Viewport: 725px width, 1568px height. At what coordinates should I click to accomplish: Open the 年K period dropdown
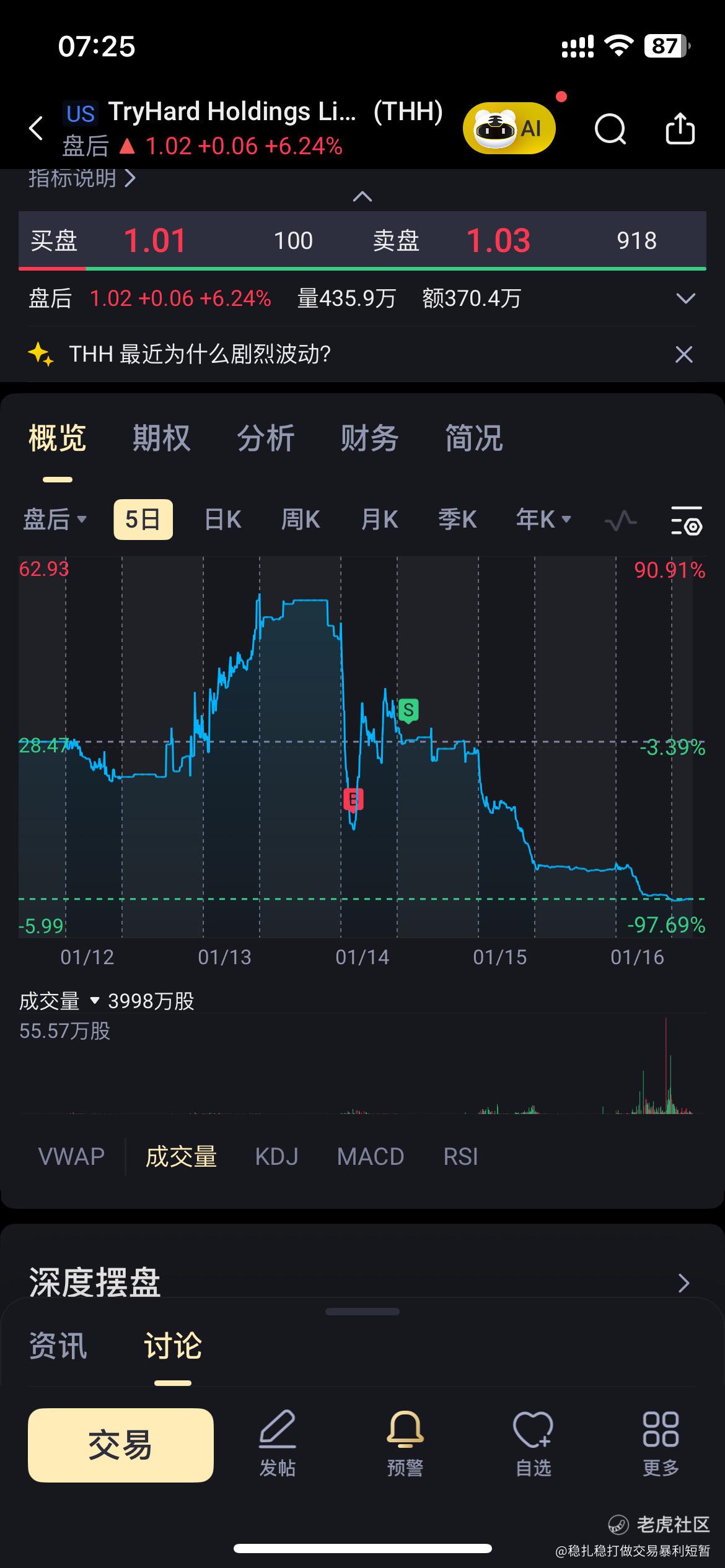[543, 520]
